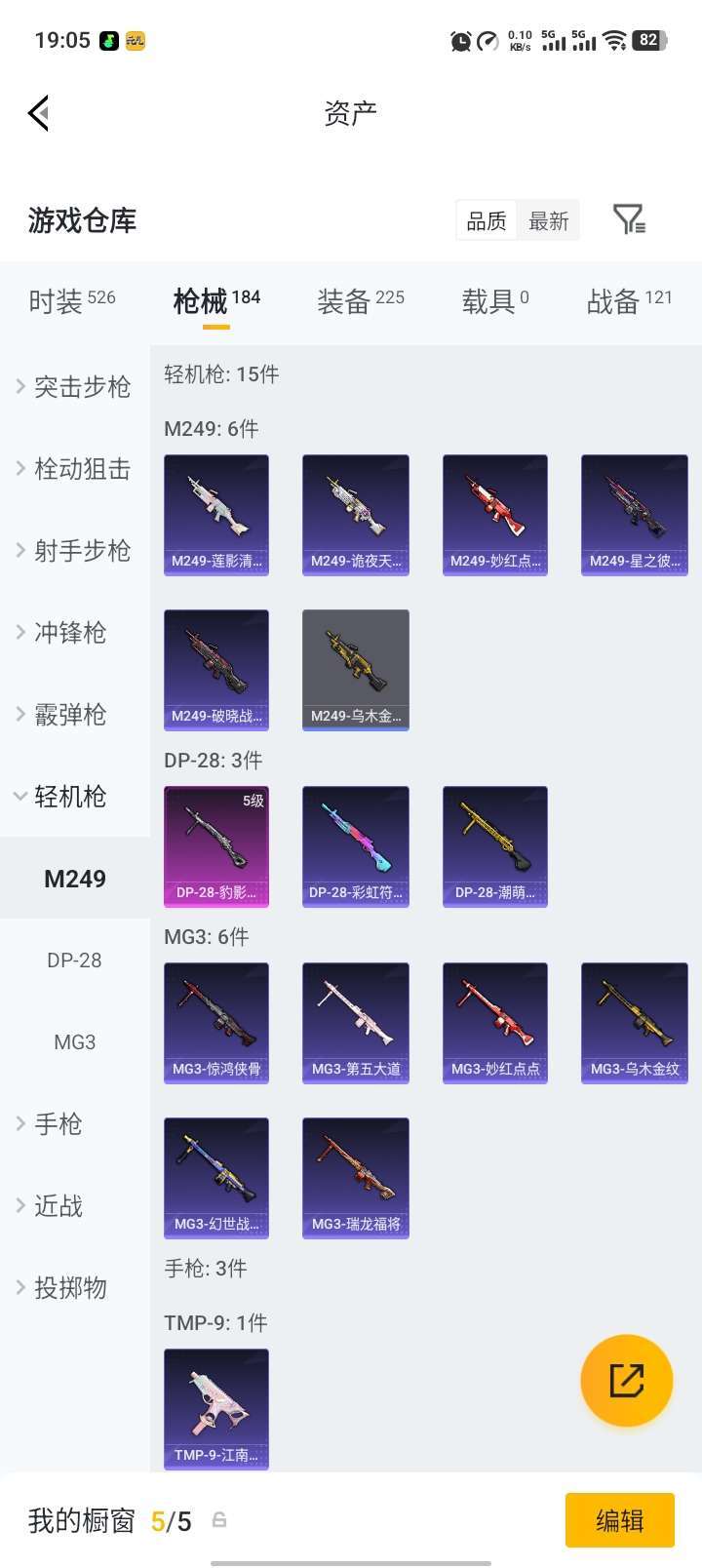
Task: Expand the 栓动狙击 category
Action: pos(75,469)
